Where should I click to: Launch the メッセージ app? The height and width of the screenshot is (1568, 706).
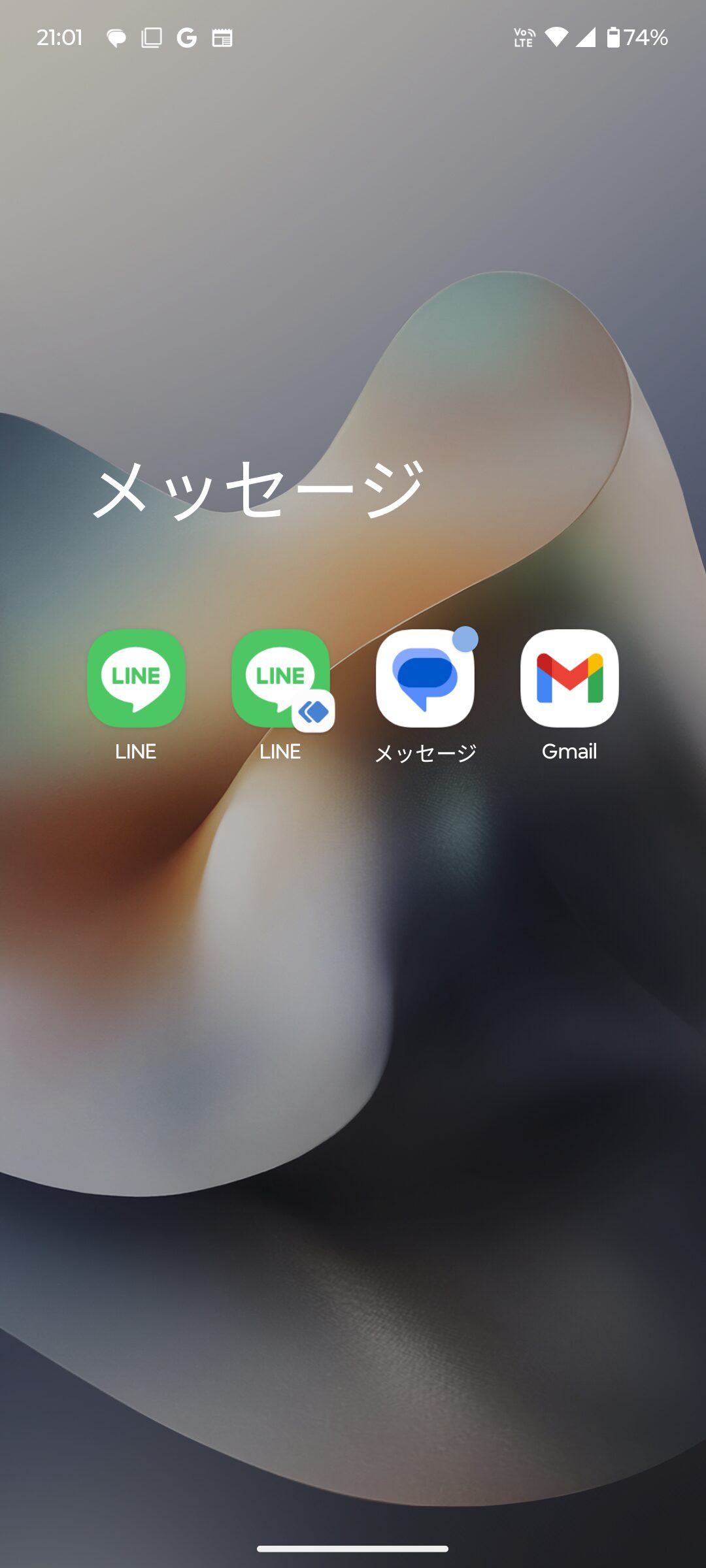pos(425,678)
